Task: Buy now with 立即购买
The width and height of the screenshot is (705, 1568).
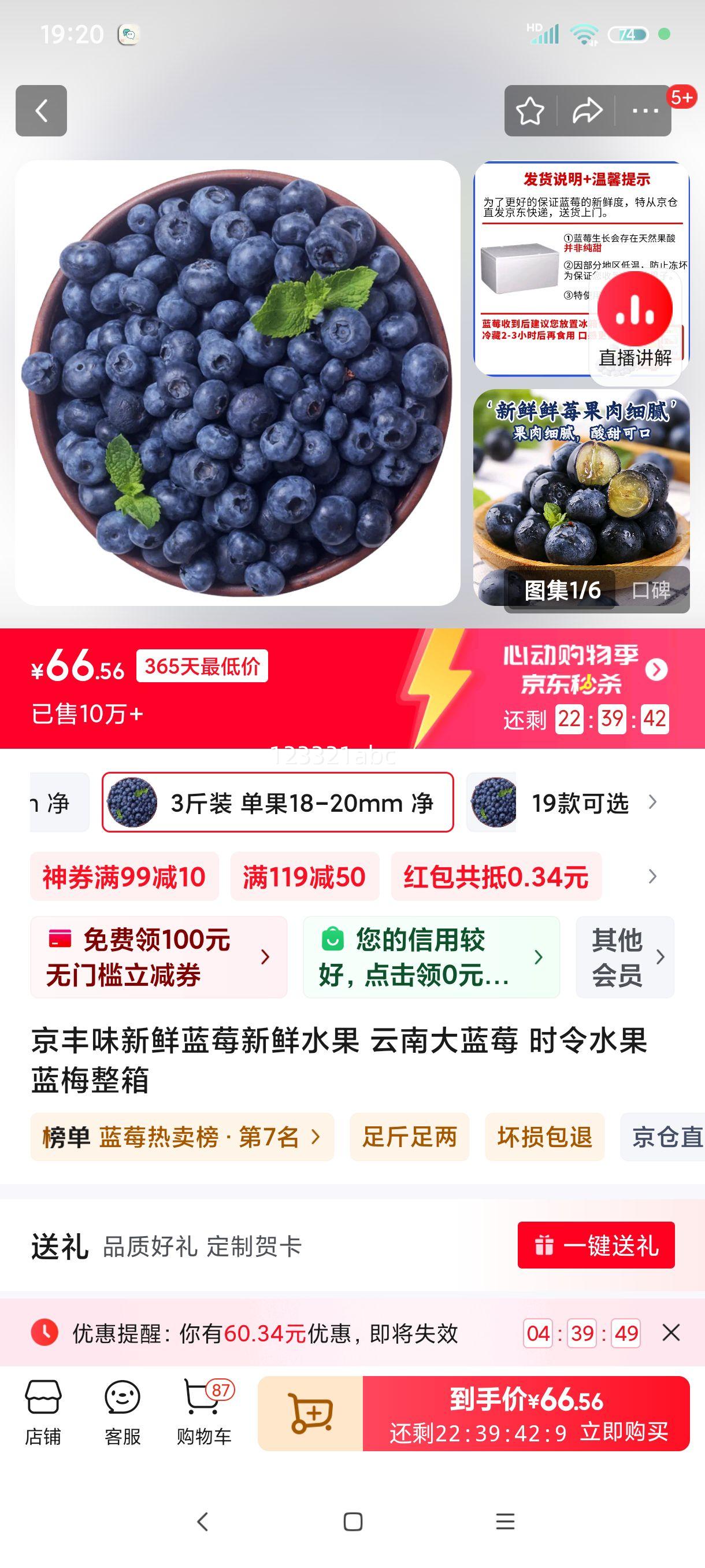Action: click(525, 1413)
